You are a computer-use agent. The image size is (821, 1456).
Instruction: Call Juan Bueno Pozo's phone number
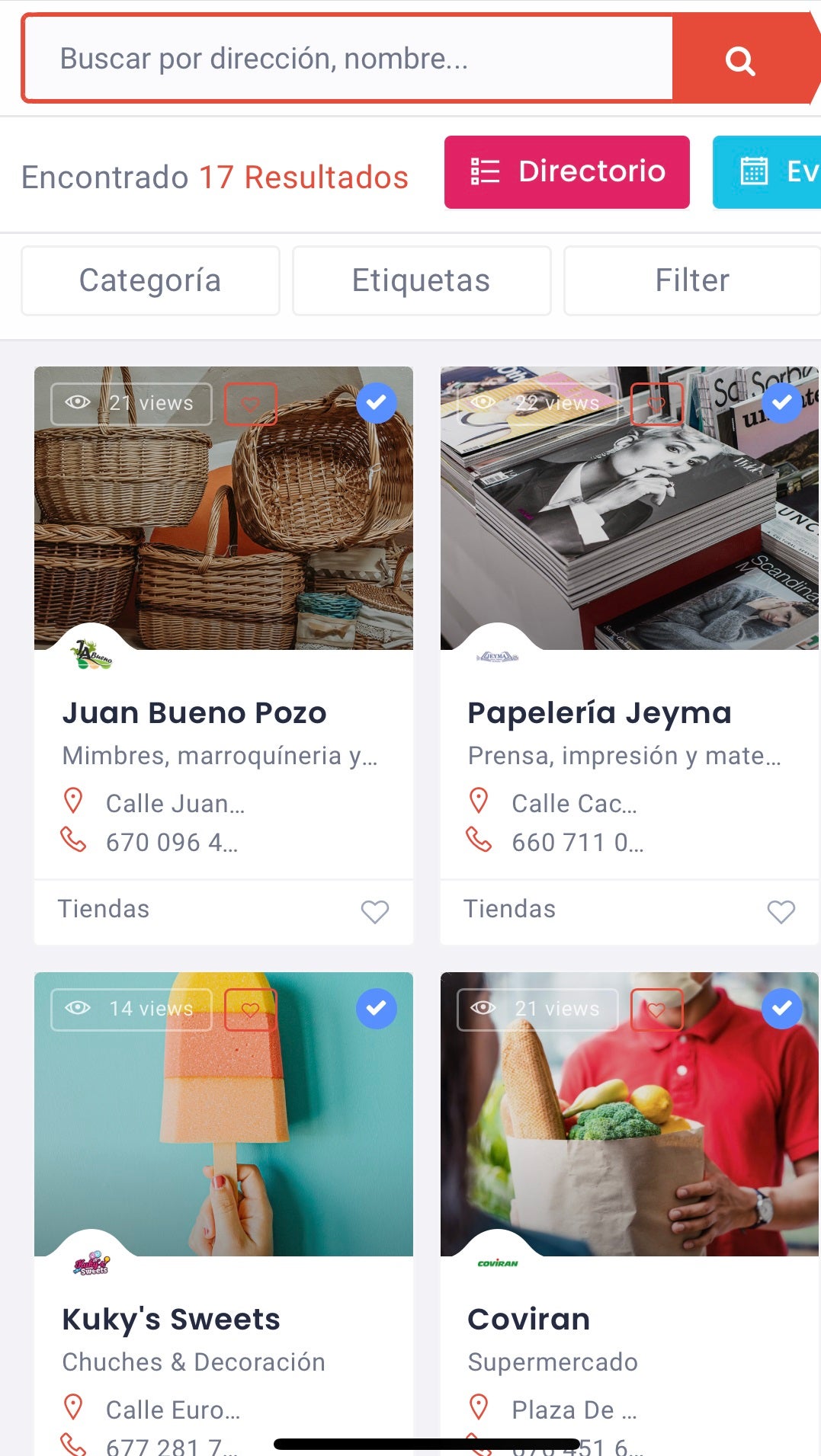coord(172,843)
